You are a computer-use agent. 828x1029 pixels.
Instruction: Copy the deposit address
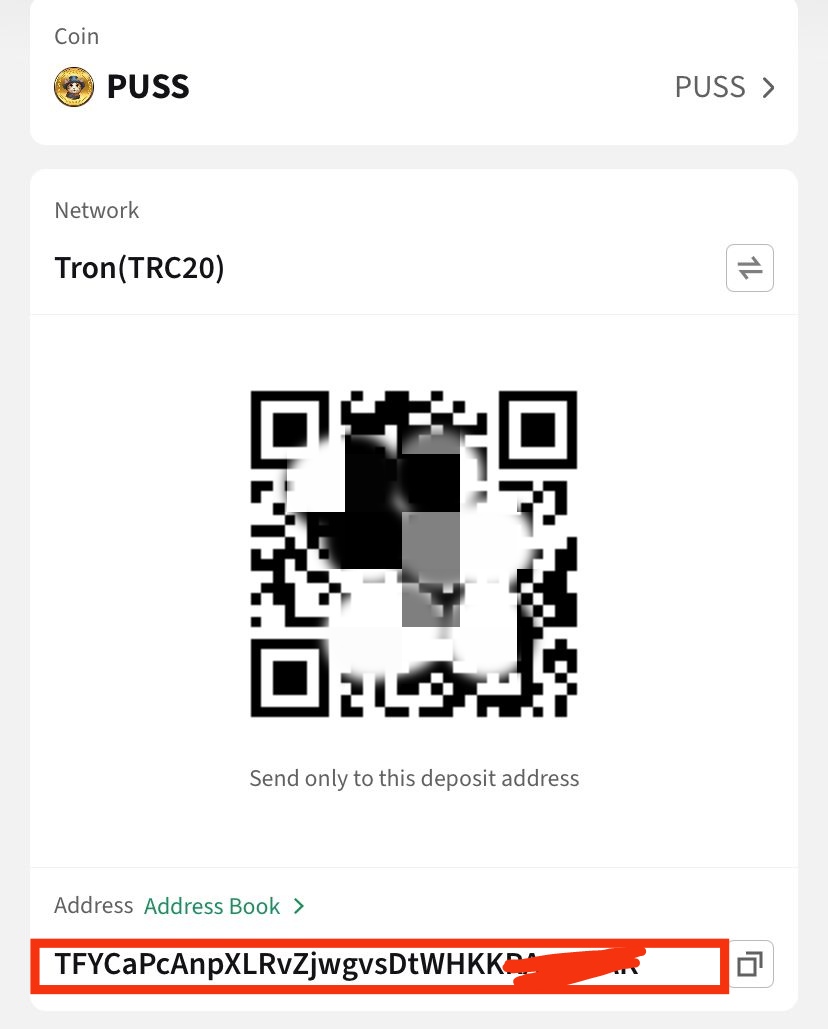tap(749, 964)
